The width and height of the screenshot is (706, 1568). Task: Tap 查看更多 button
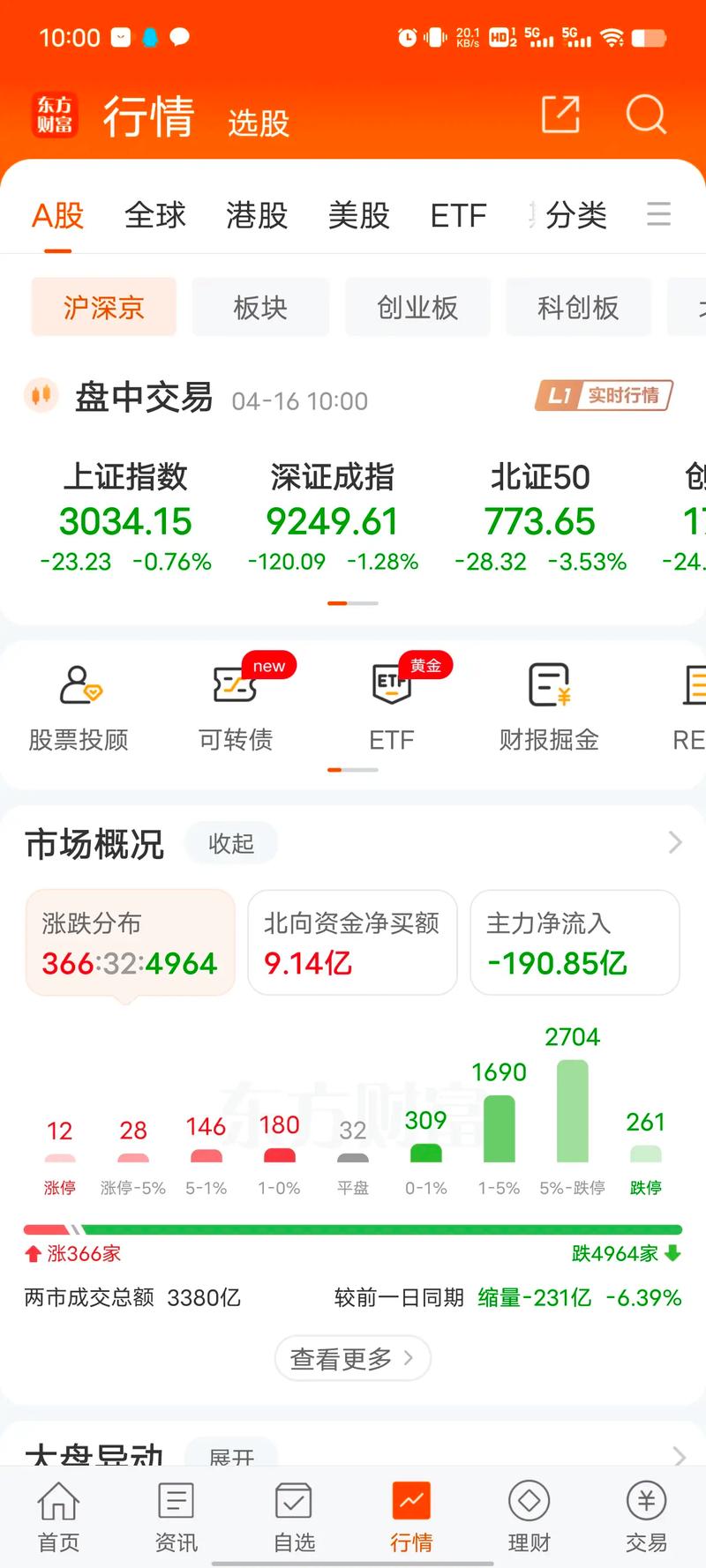[352, 1358]
